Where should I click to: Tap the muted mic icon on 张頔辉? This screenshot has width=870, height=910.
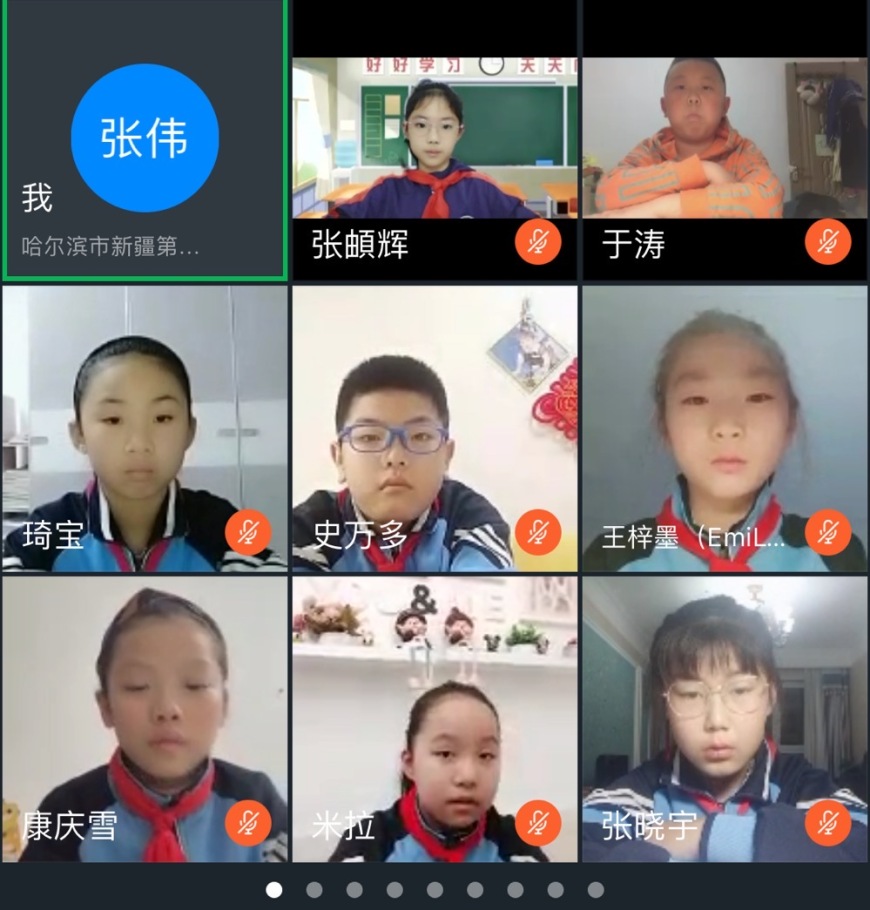click(x=538, y=242)
